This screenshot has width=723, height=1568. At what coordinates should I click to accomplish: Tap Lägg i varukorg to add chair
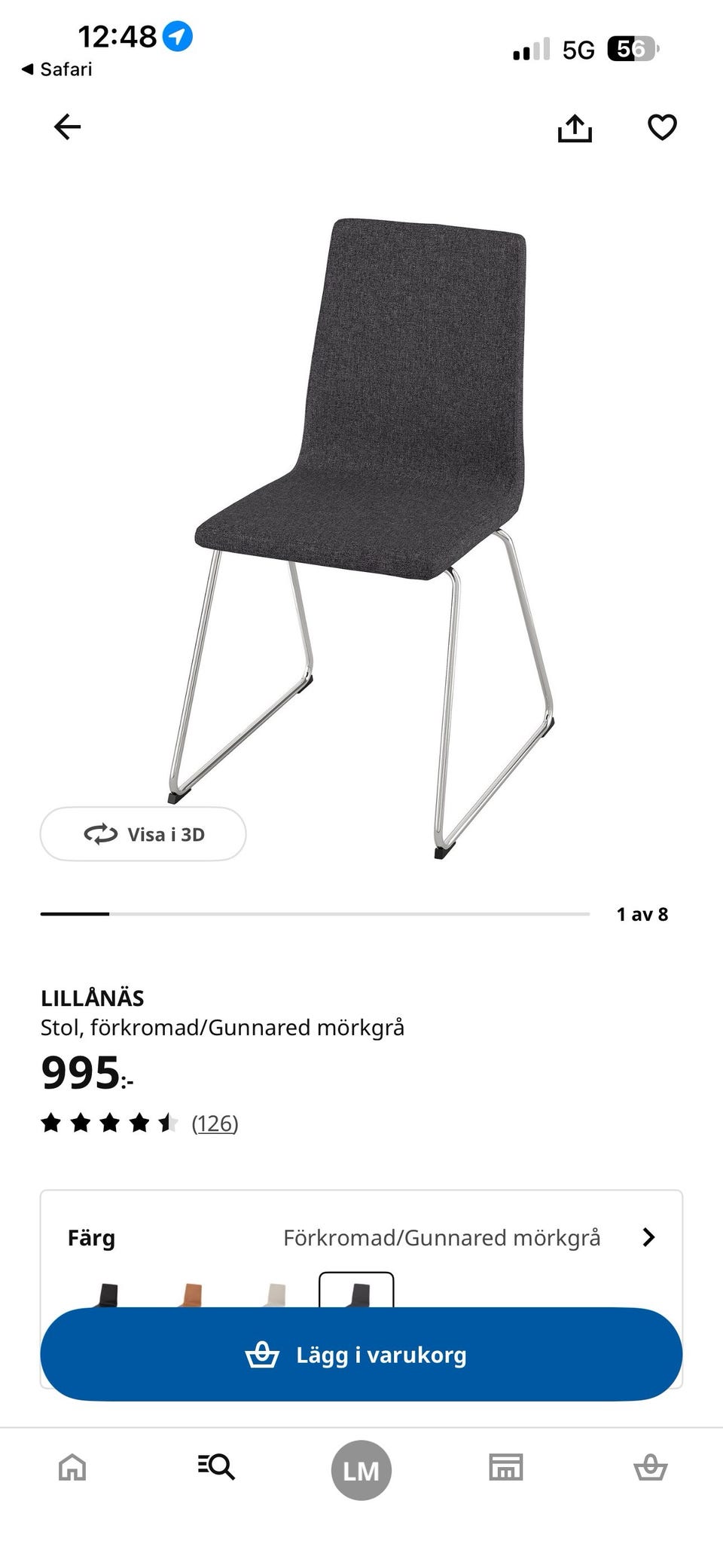[x=361, y=1354]
